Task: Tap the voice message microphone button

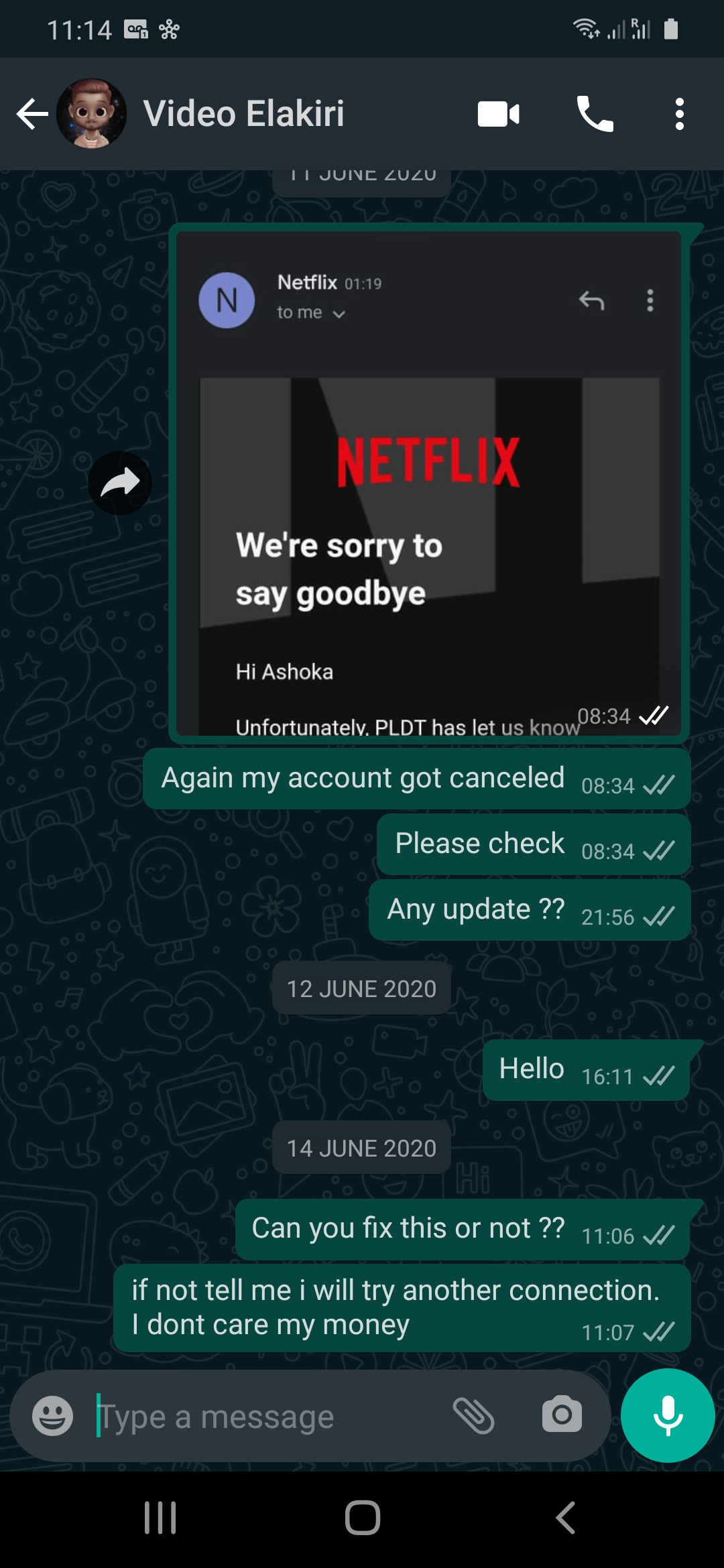Action: click(668, 1415)
